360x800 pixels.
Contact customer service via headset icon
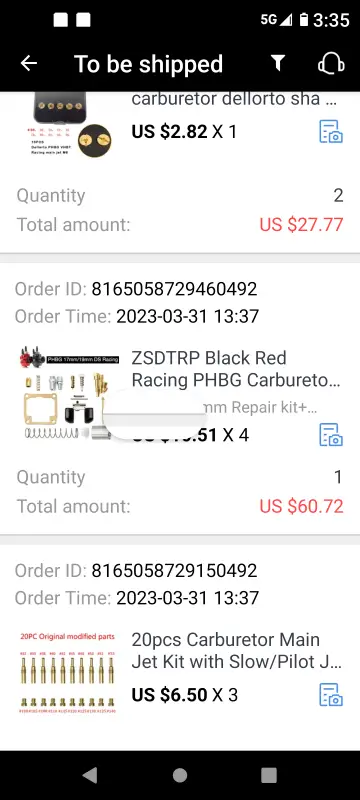pyautogui.click(x=331, y=64)
